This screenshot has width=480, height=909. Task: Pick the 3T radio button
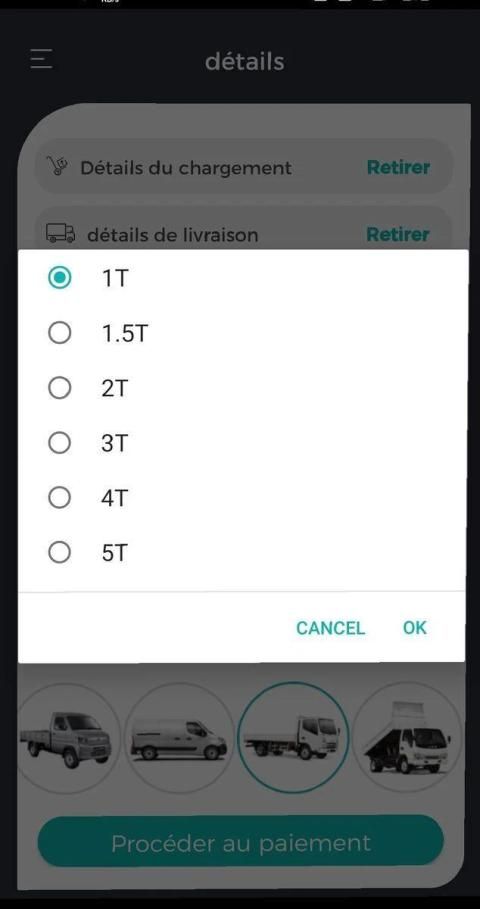pyautogui.click(x=60, y=443)
